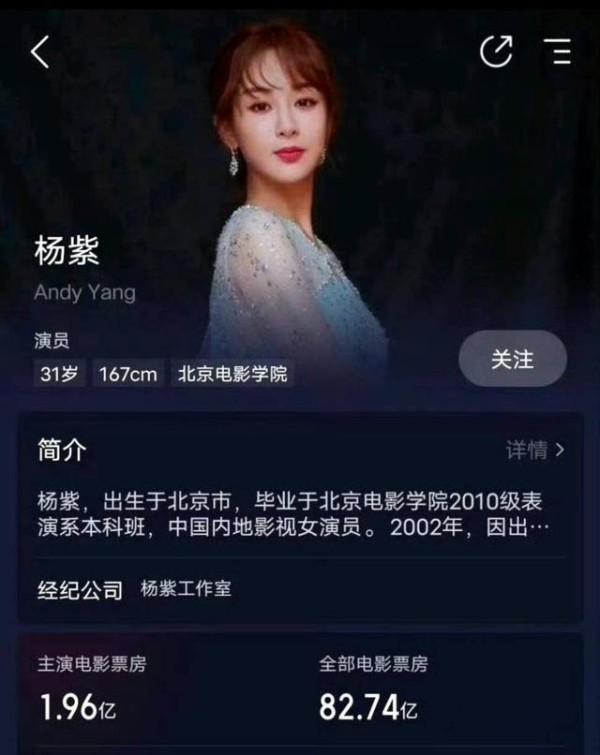The height and width of the screenshot is (755, 600).
Task: Open the menu at top right
Action: pyautogui.click(x=557, y=52)
